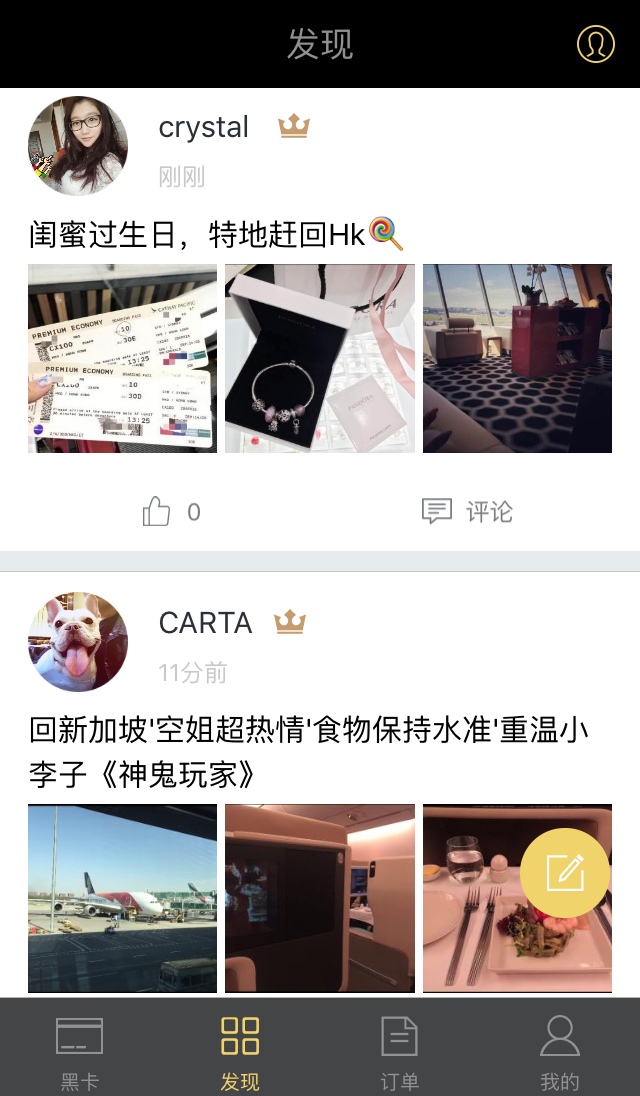Tap crystal's avatar photo

[78, 146]
